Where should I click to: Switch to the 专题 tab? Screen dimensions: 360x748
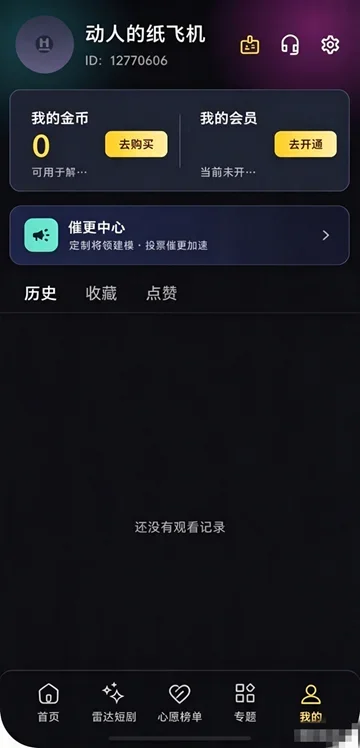coord(245,702)
